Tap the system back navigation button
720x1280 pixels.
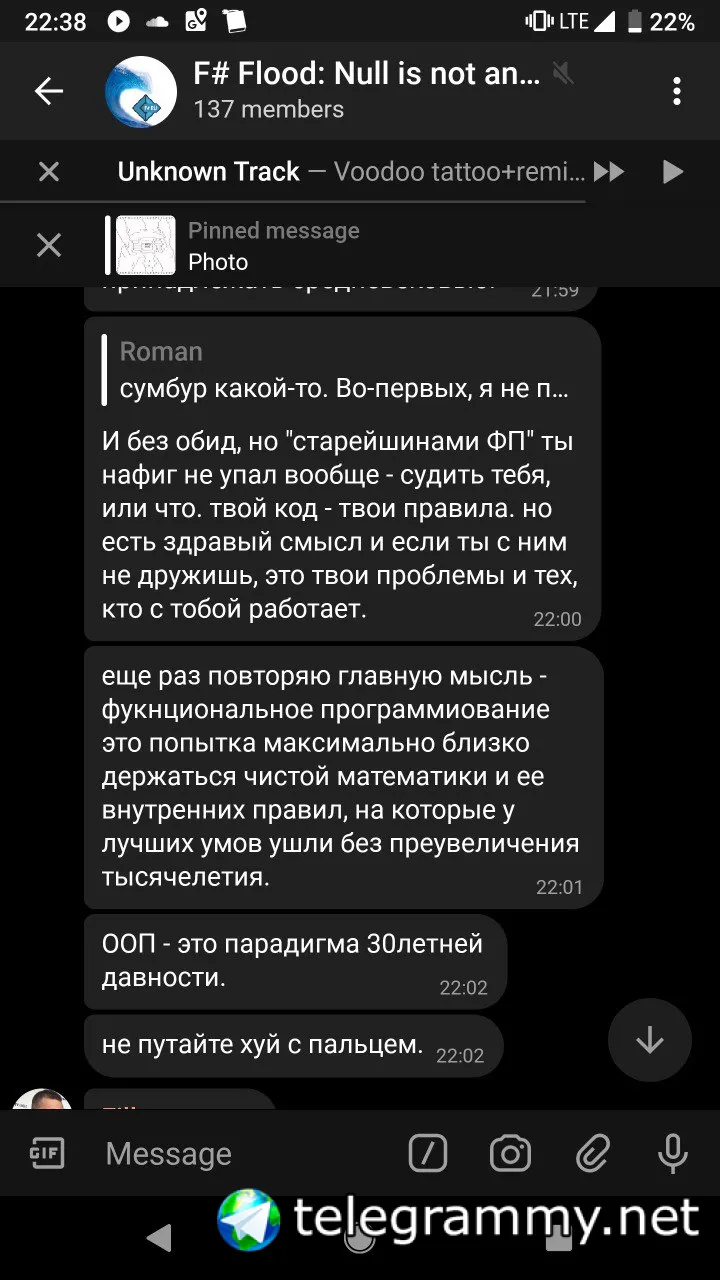pos(158,1240)
